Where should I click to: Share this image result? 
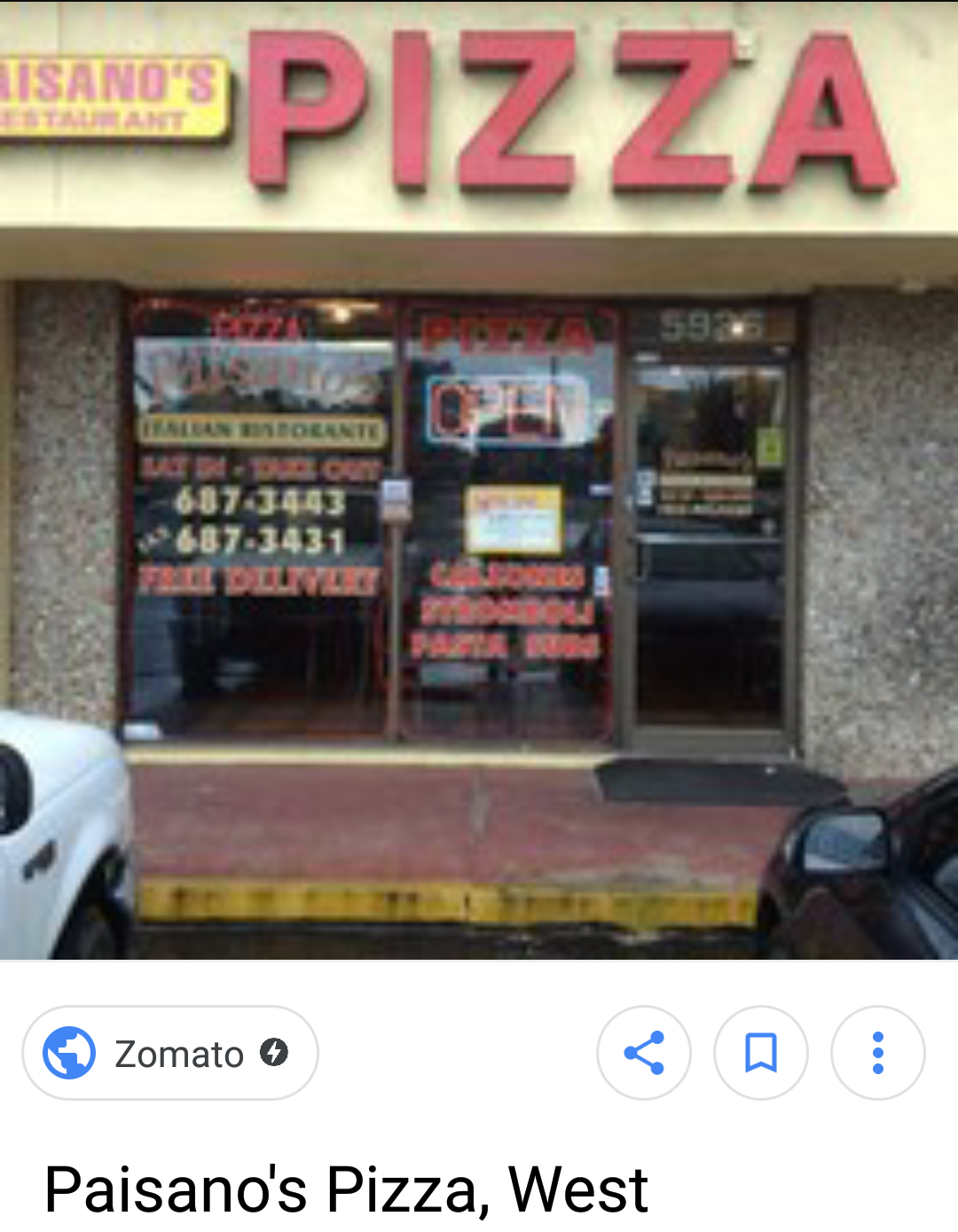(644, 1053)
